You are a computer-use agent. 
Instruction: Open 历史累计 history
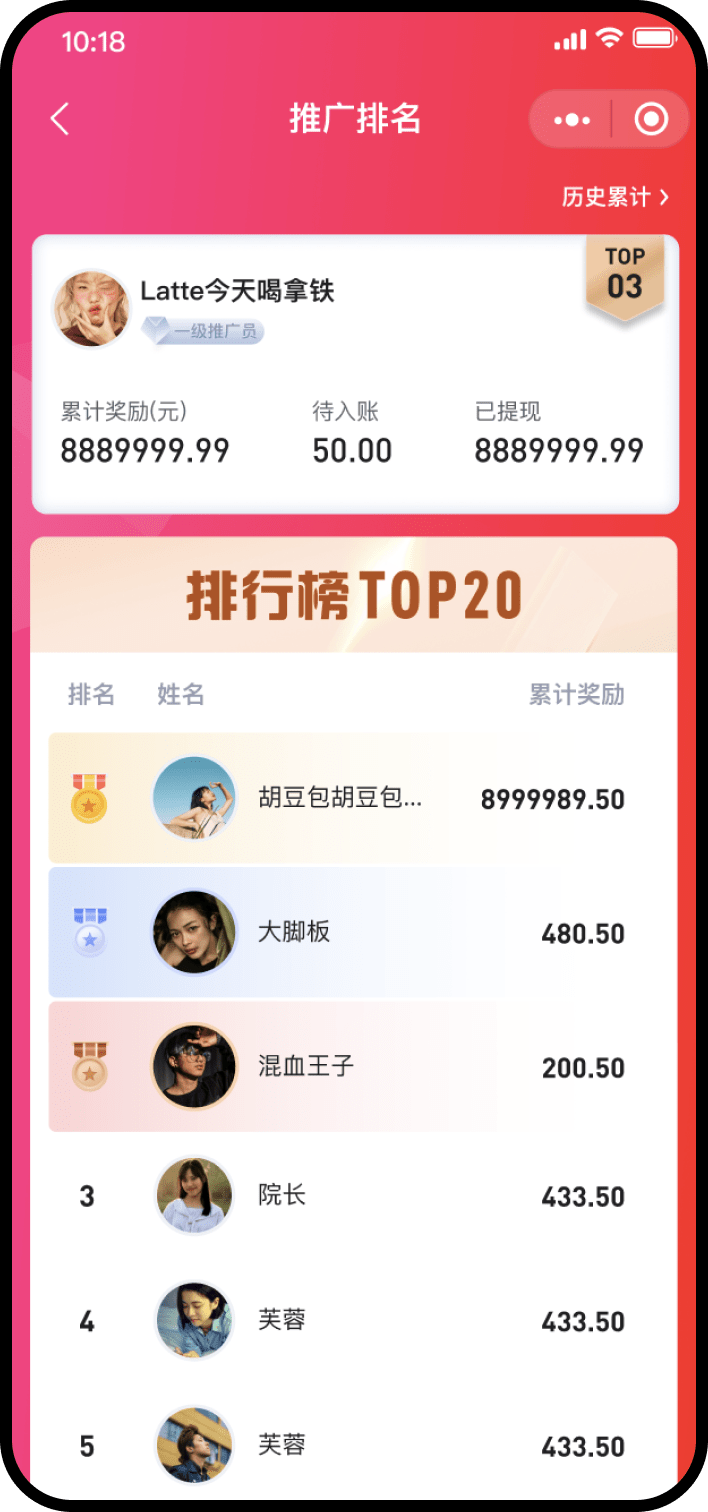[x=614, y=197]
